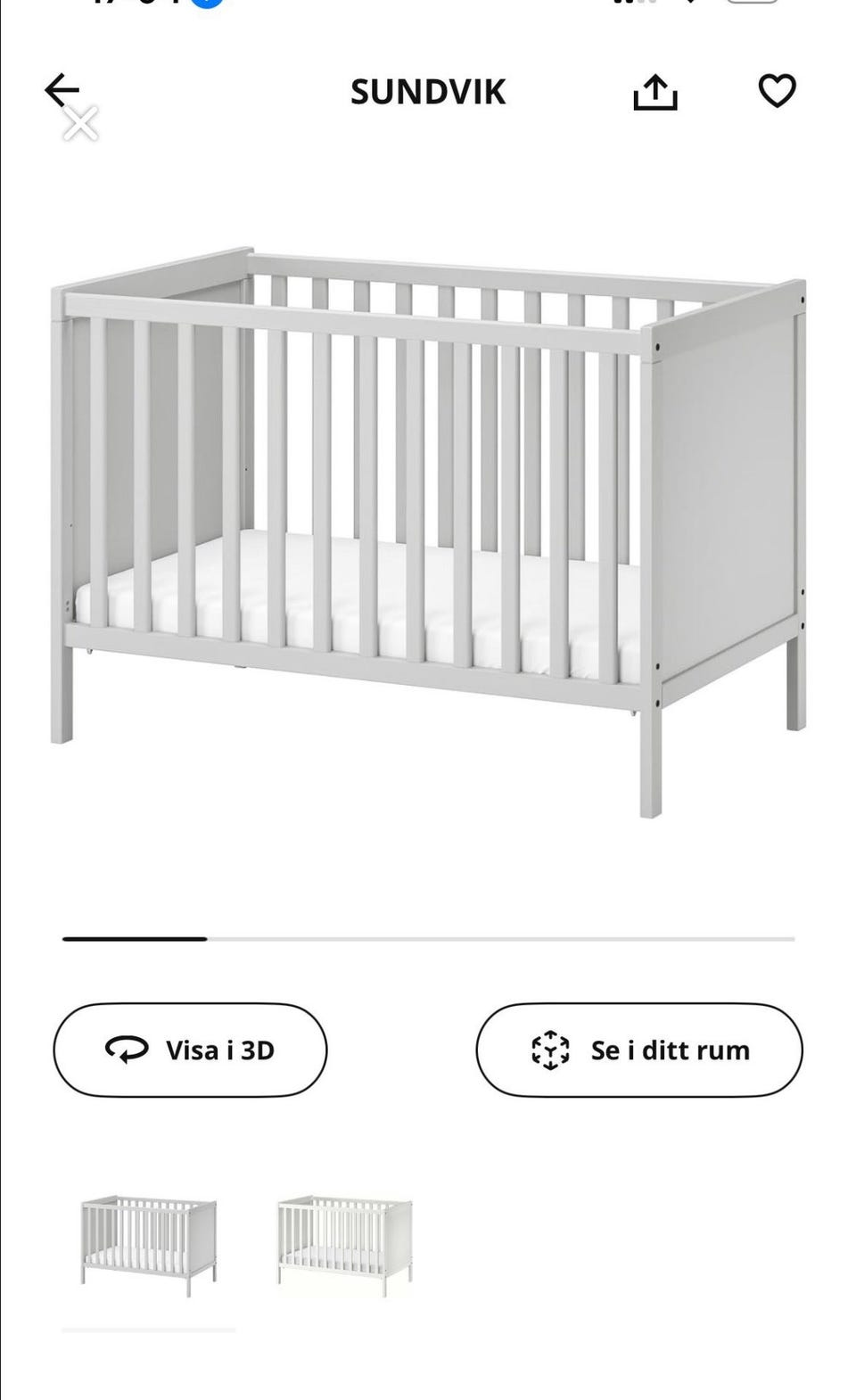Tap the Visa i 3D button
Screen dimensions: 856x1400
[190, 1050]
